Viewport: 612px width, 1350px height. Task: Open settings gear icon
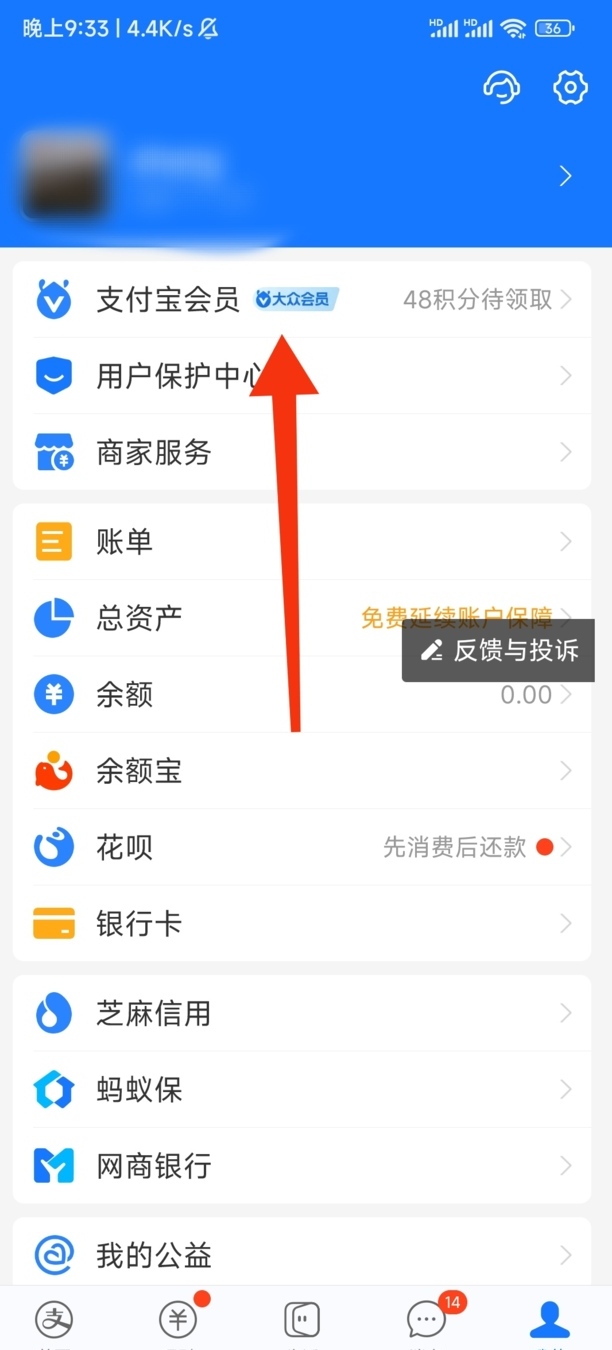point(570,88)
